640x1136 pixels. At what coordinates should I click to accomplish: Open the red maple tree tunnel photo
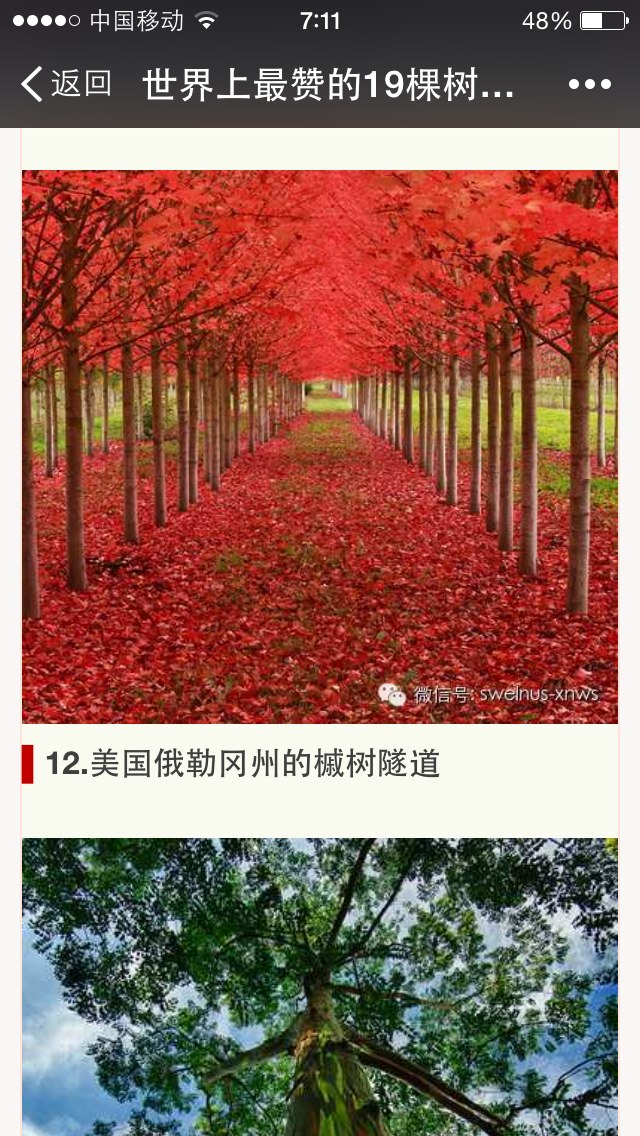coord(320,447)
